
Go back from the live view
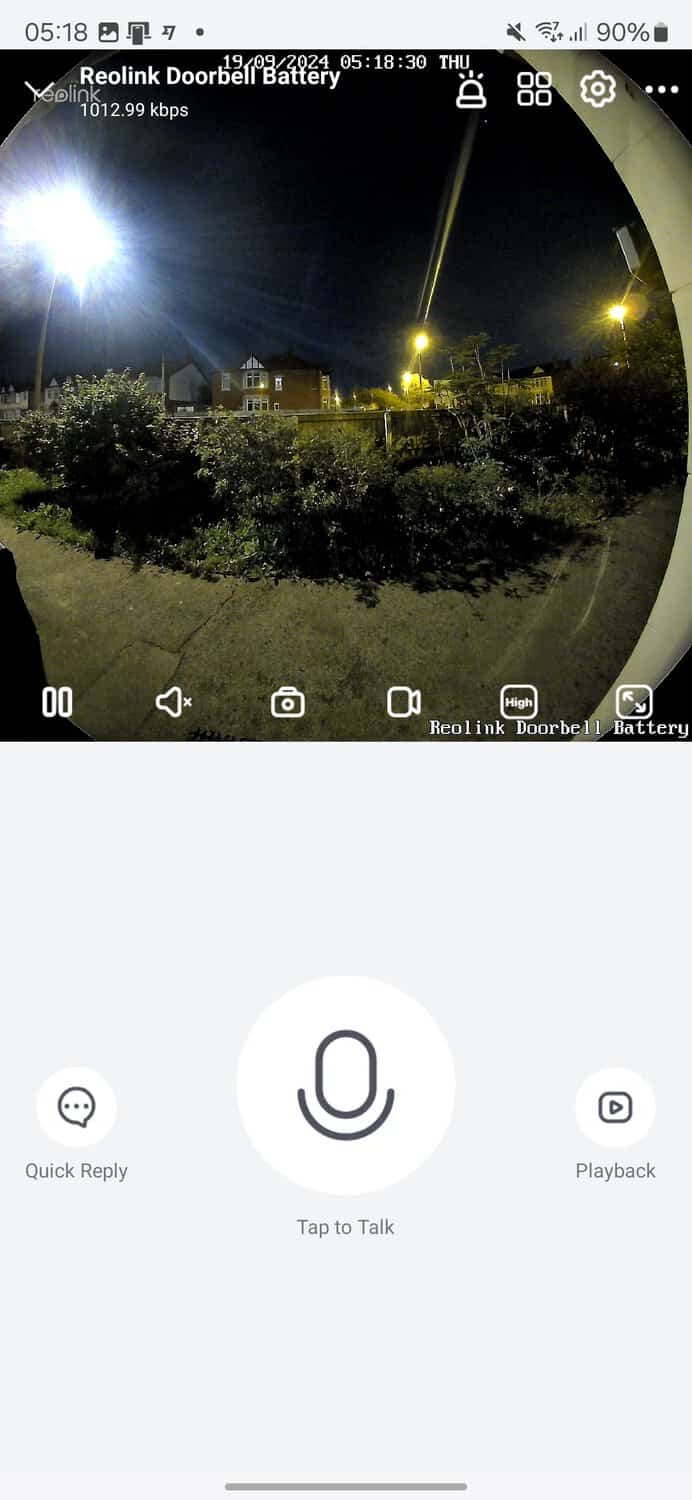tap(38, 91)
